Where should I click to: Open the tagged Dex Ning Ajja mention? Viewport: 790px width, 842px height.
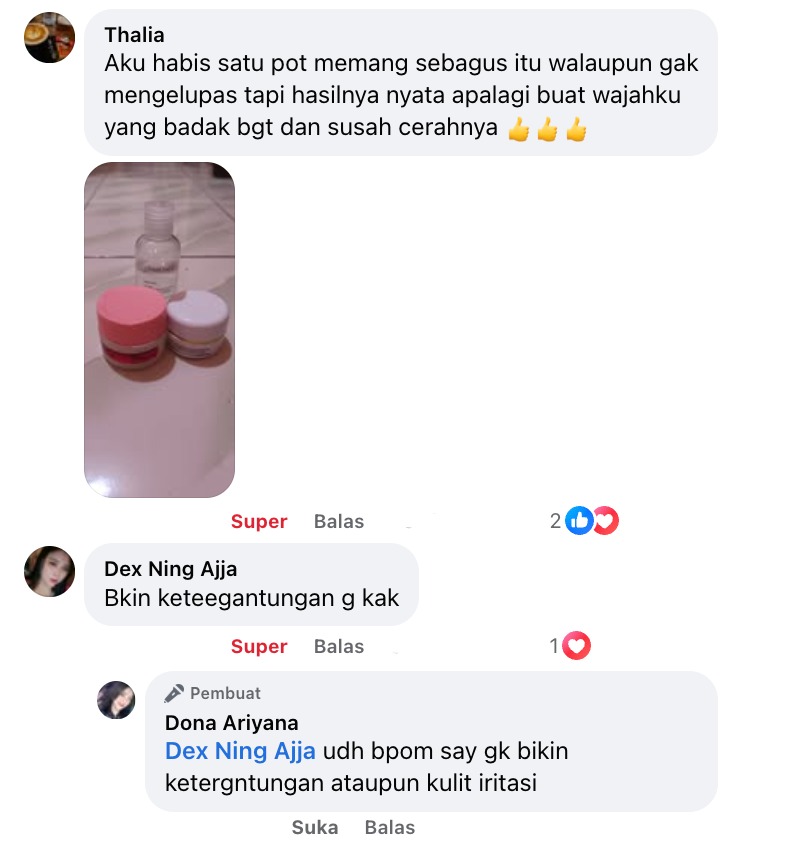pyautogui.click(x=240, y=751)
